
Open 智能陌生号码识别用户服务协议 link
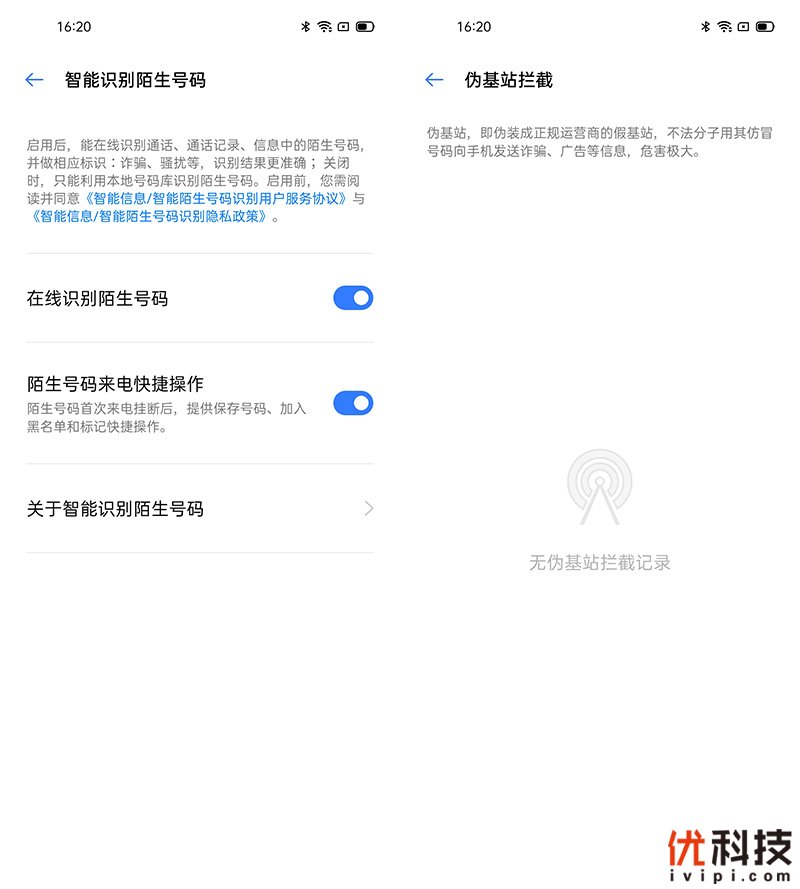pos(215,199)
